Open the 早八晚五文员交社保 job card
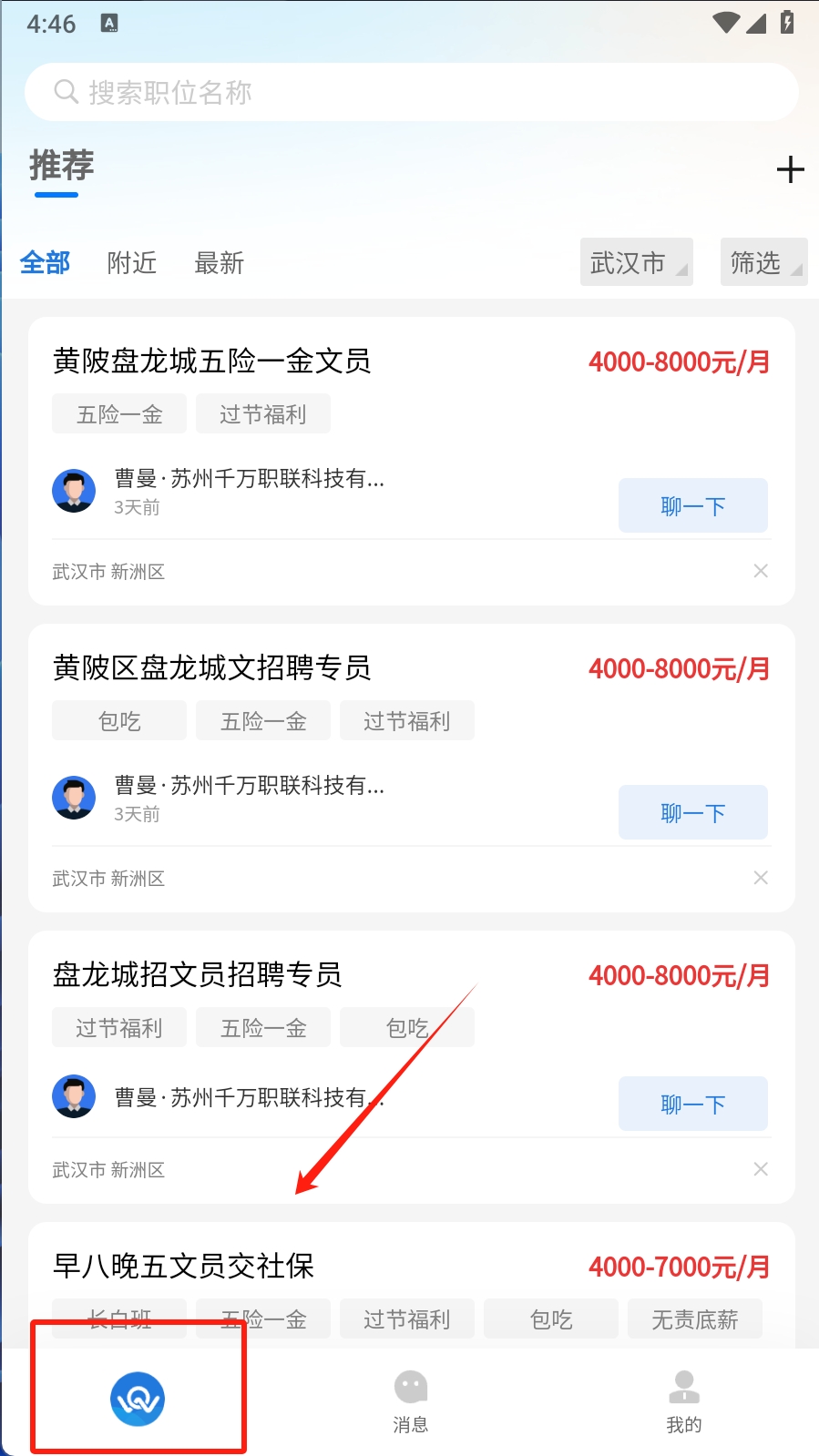 [x=412, y=1284]
